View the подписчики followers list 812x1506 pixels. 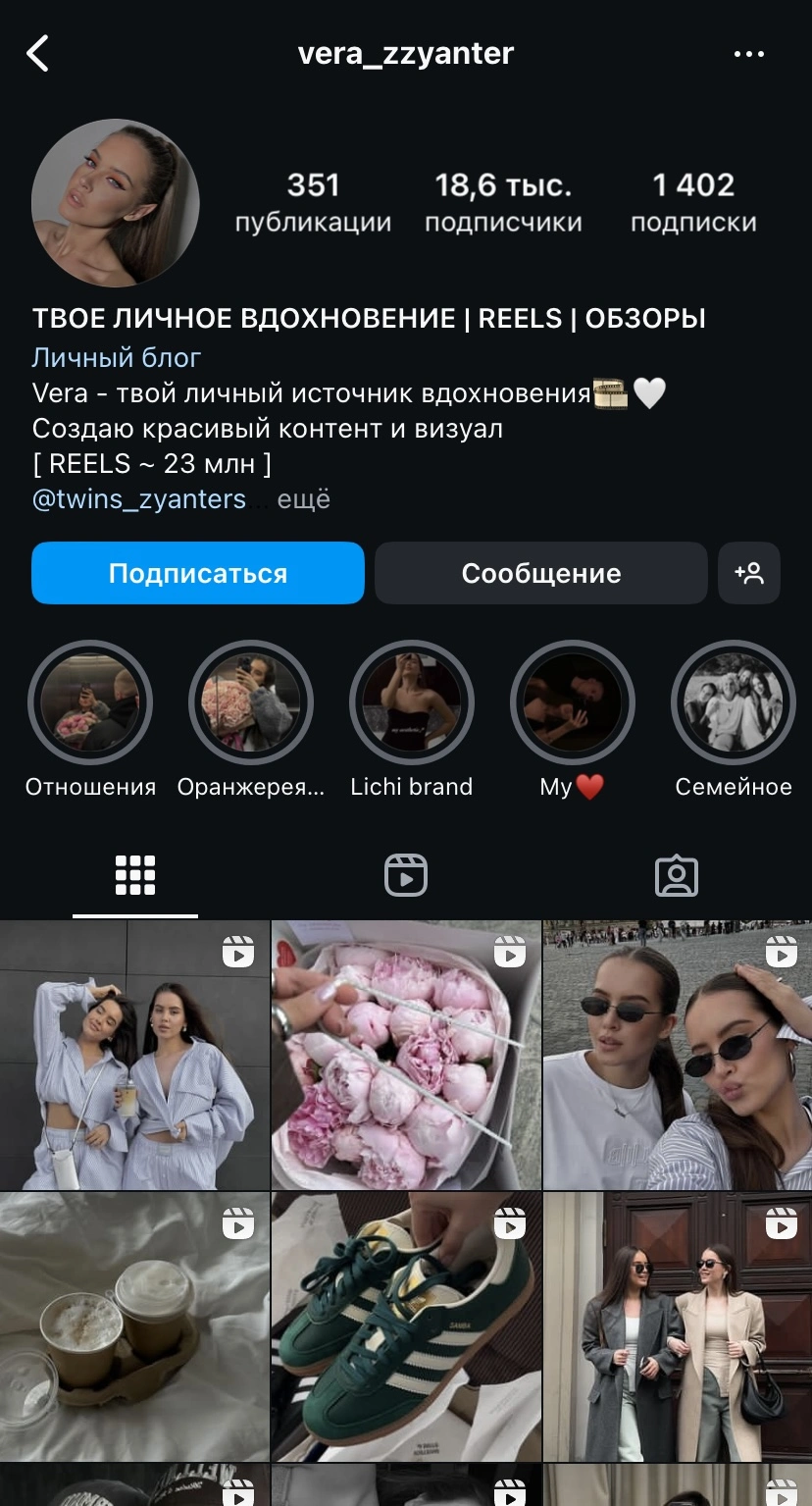coord(503,203)
